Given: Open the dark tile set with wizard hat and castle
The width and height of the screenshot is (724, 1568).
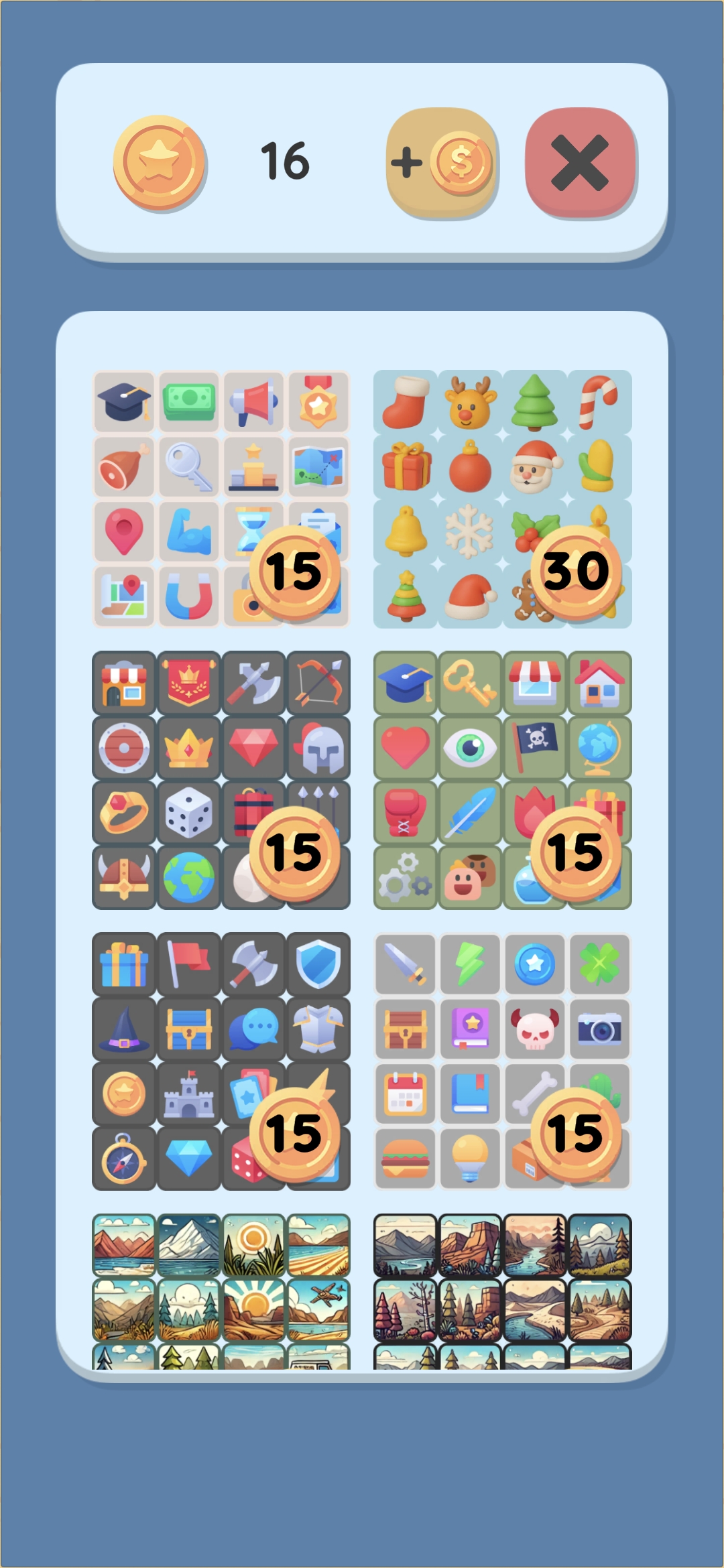Looking at the screenshot, I should (221, 1061).
